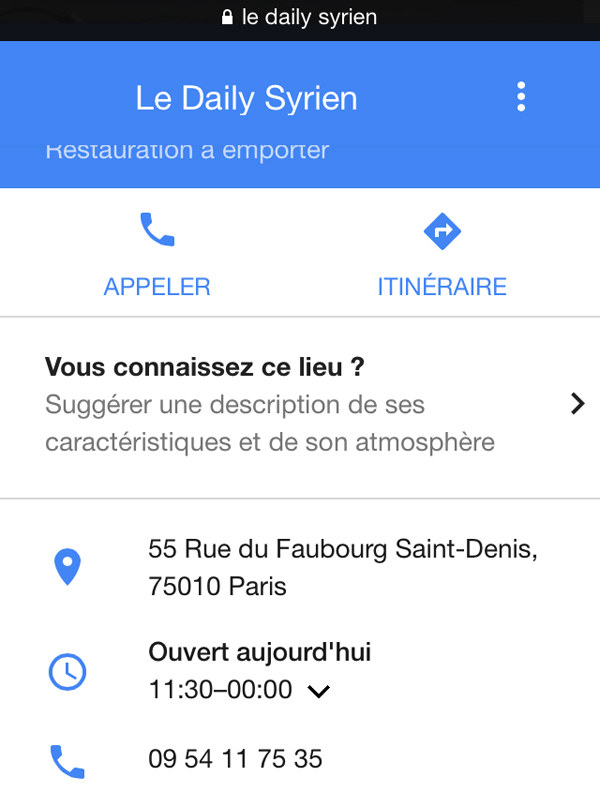Call the restaurant via APPELER
This screenshot has width=600, height=800.
coord(157,254)
